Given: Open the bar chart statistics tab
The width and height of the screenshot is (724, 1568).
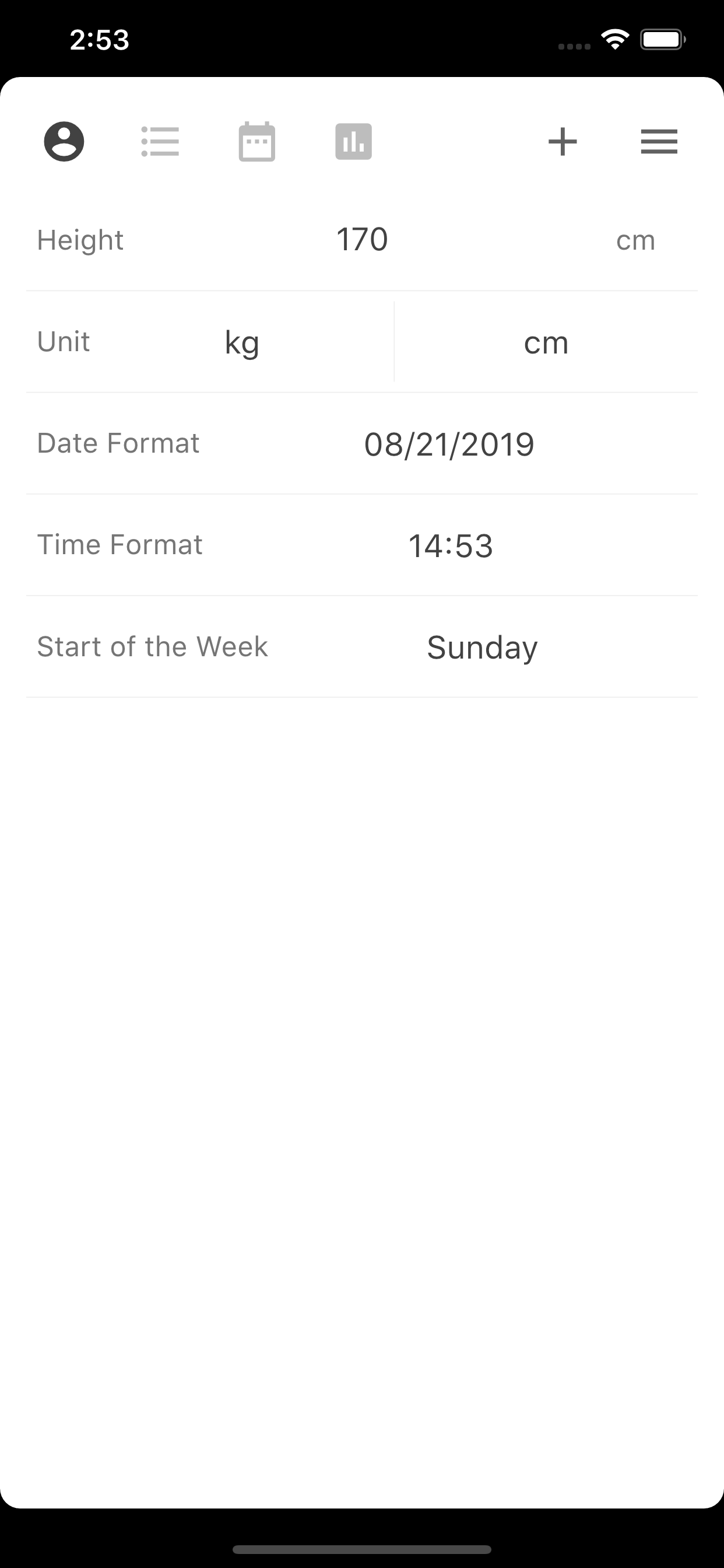Looking at the screenshot, I should coord(353,142).
